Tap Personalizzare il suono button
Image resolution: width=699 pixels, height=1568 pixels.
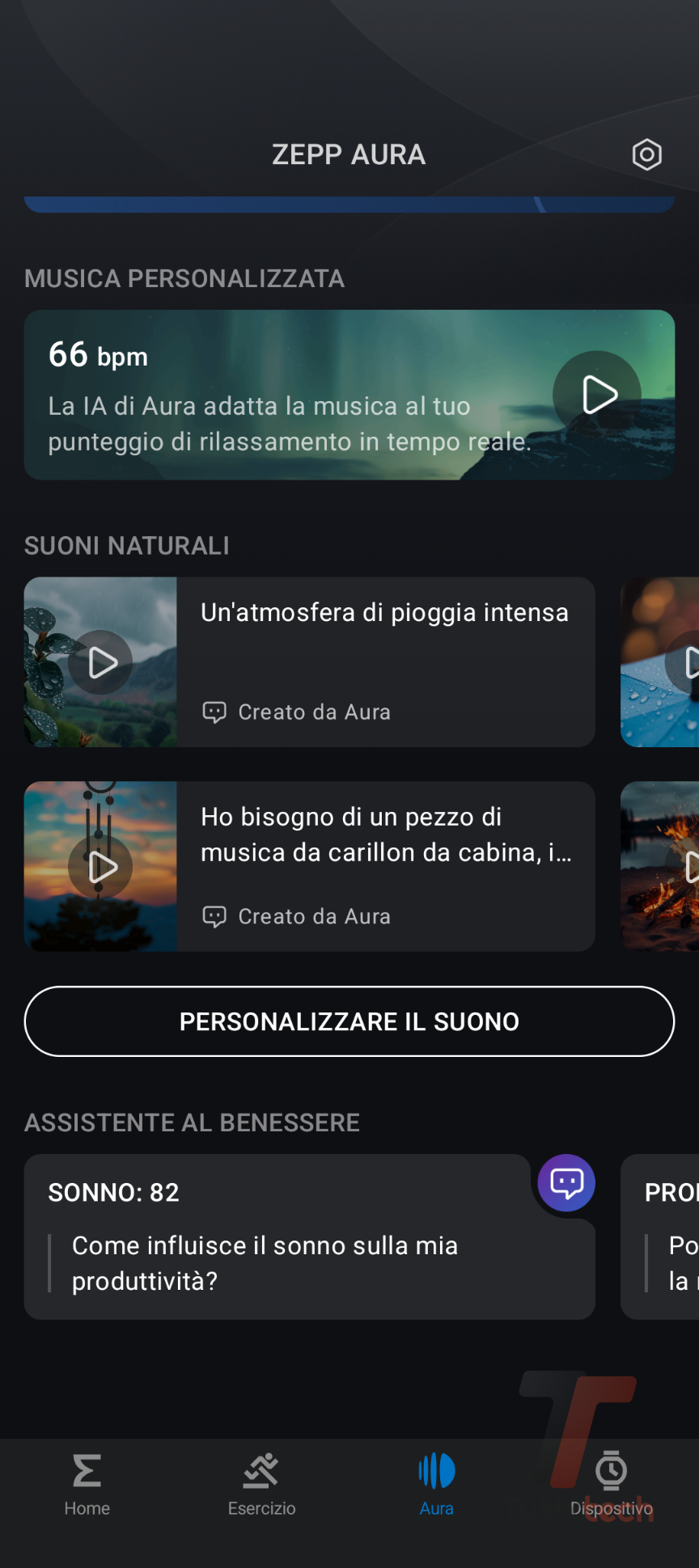pos(349,1021)
